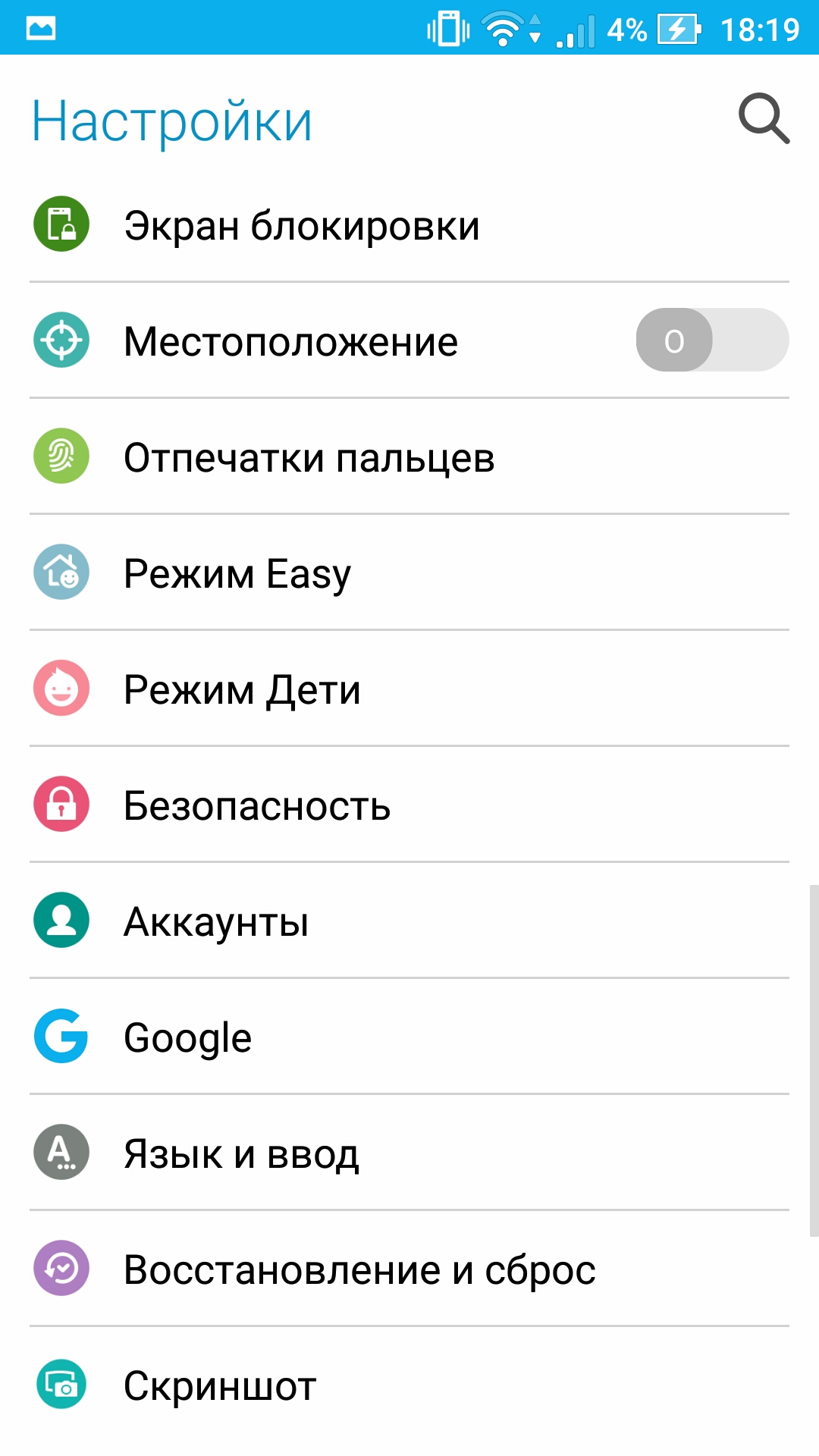The height and width of the screenshot is (1456, 819).
Task: Select Язык и ввод
Action: coord(409,1153)
